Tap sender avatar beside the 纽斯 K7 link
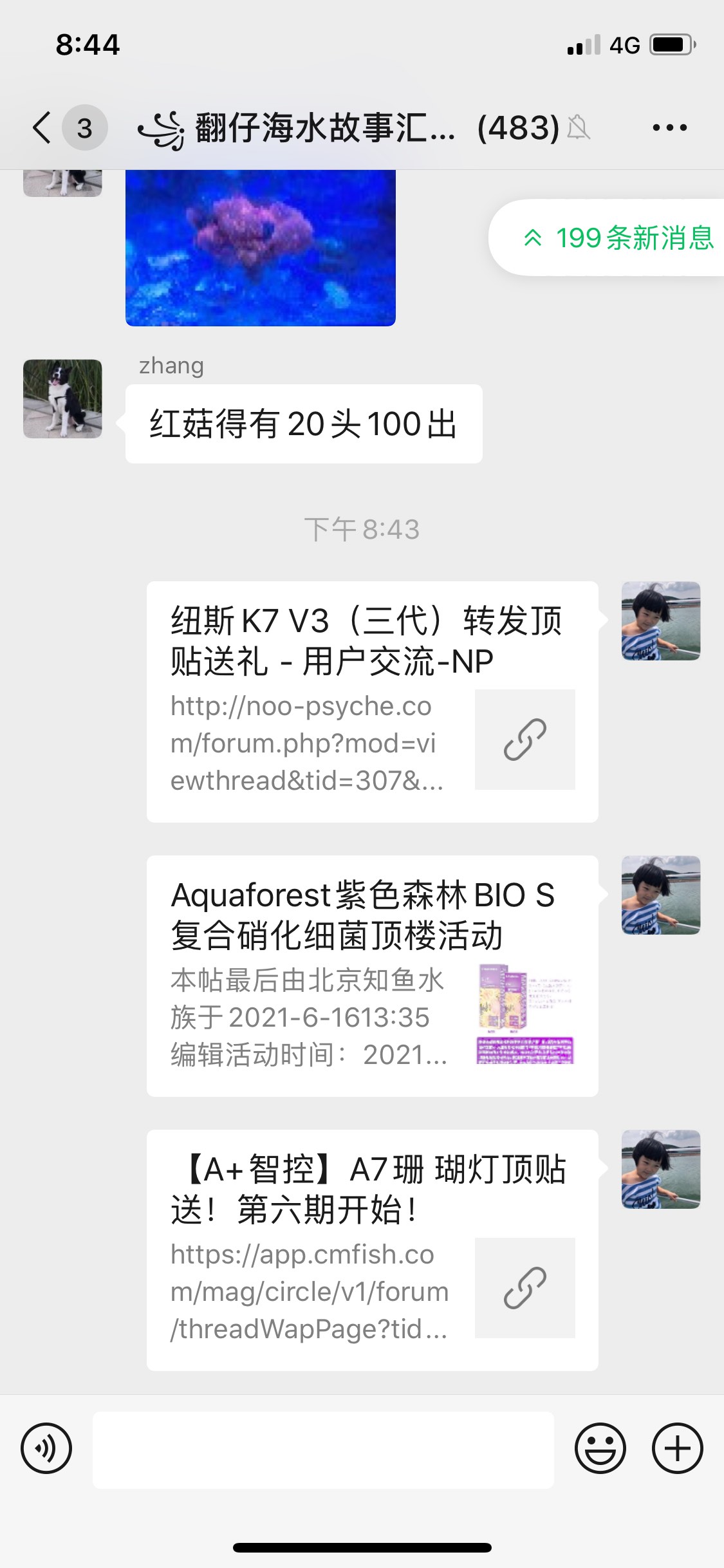Screen dimensions: 724x1568 point(660,621)
